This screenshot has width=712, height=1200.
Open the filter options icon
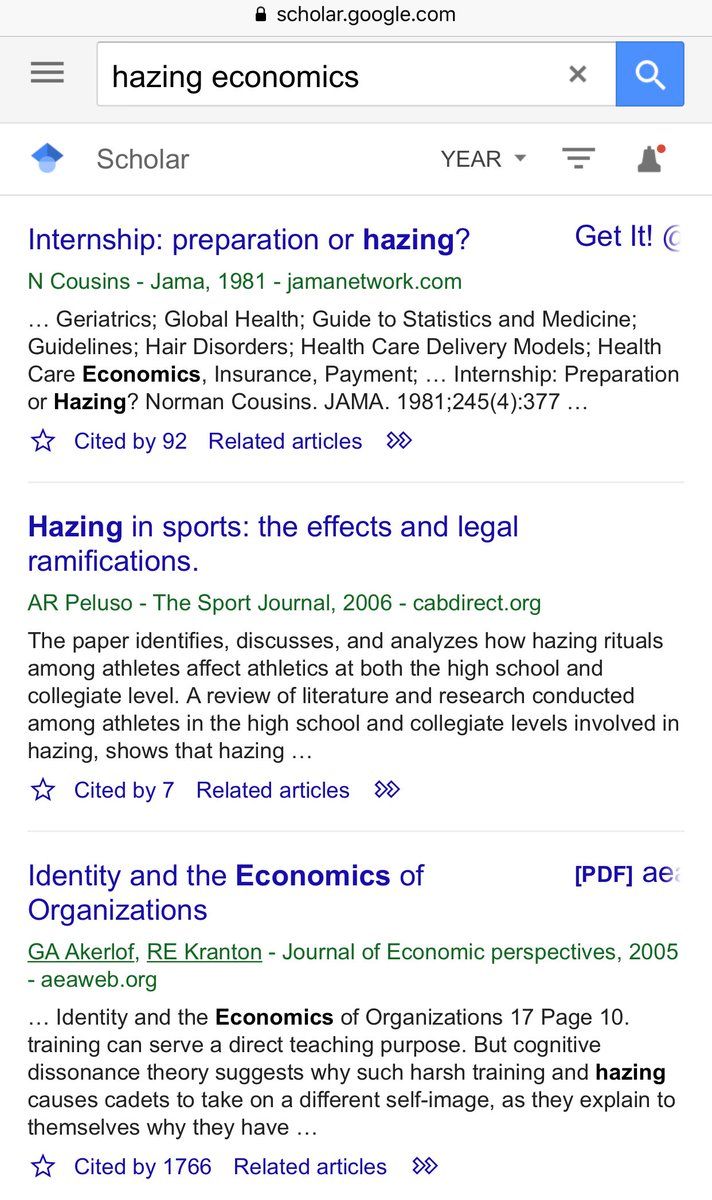(x=578, y=159)
